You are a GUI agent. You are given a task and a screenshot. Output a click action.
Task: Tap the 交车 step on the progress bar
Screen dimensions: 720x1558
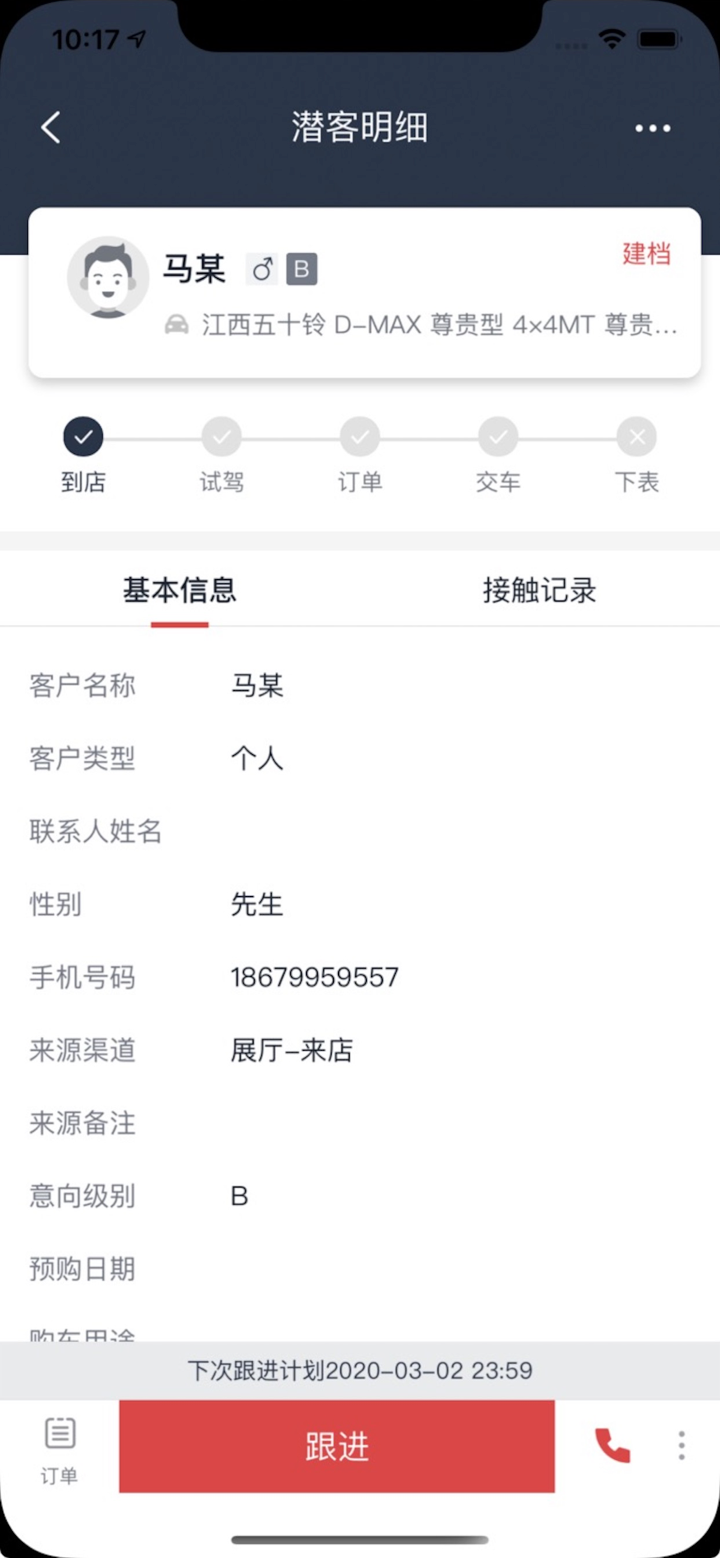(498, 436)
